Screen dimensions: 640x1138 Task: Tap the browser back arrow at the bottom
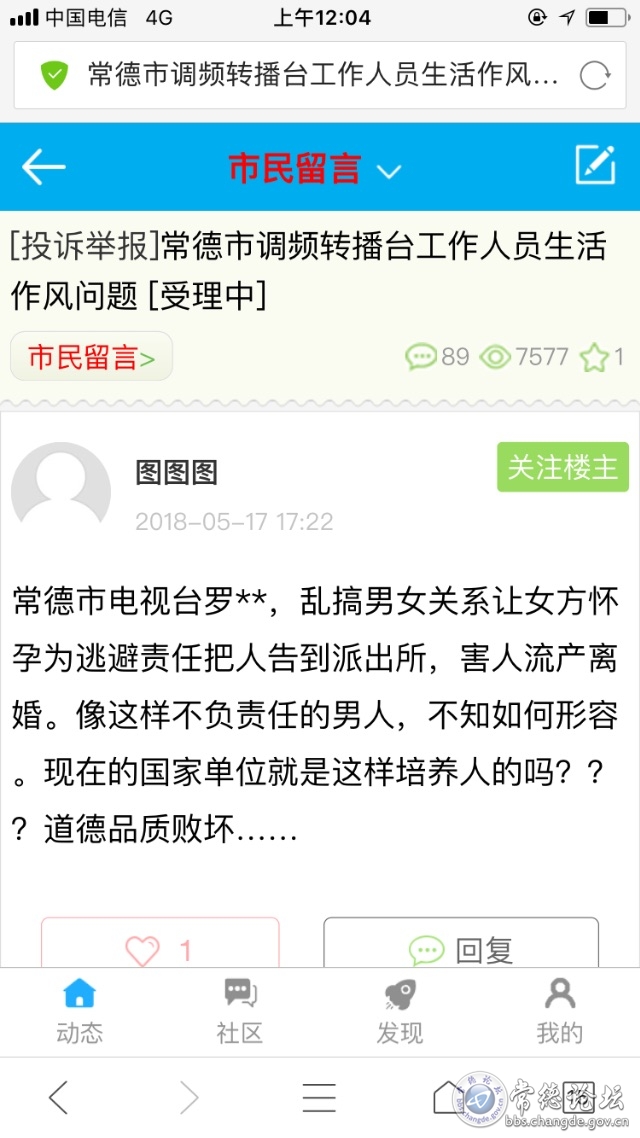[58, 1098]
